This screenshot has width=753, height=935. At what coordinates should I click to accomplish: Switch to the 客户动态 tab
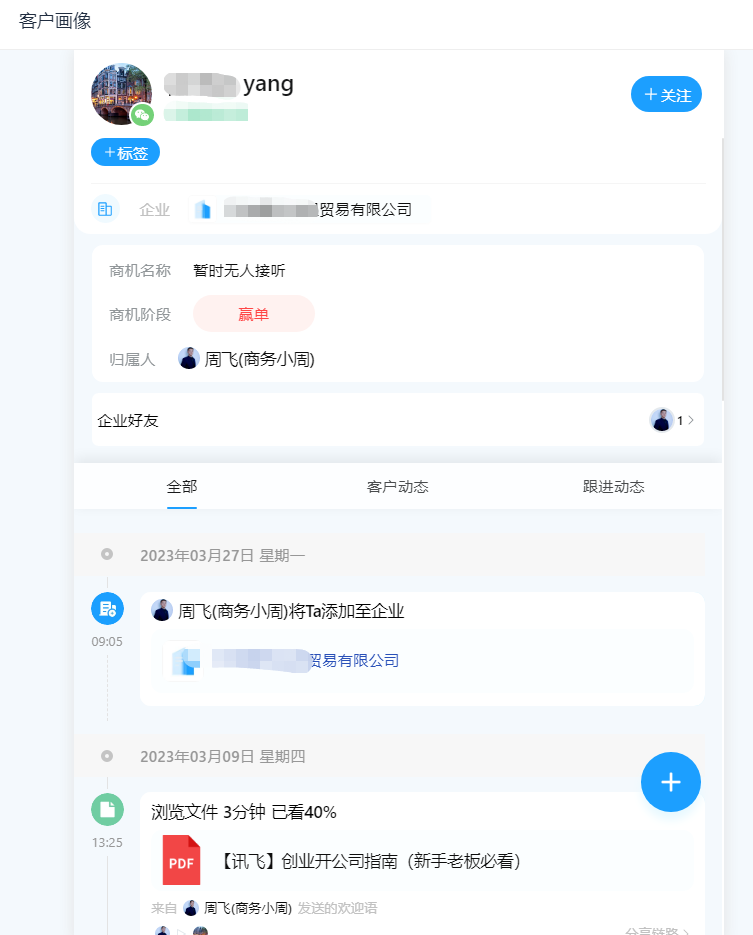[x=396, y=486]
